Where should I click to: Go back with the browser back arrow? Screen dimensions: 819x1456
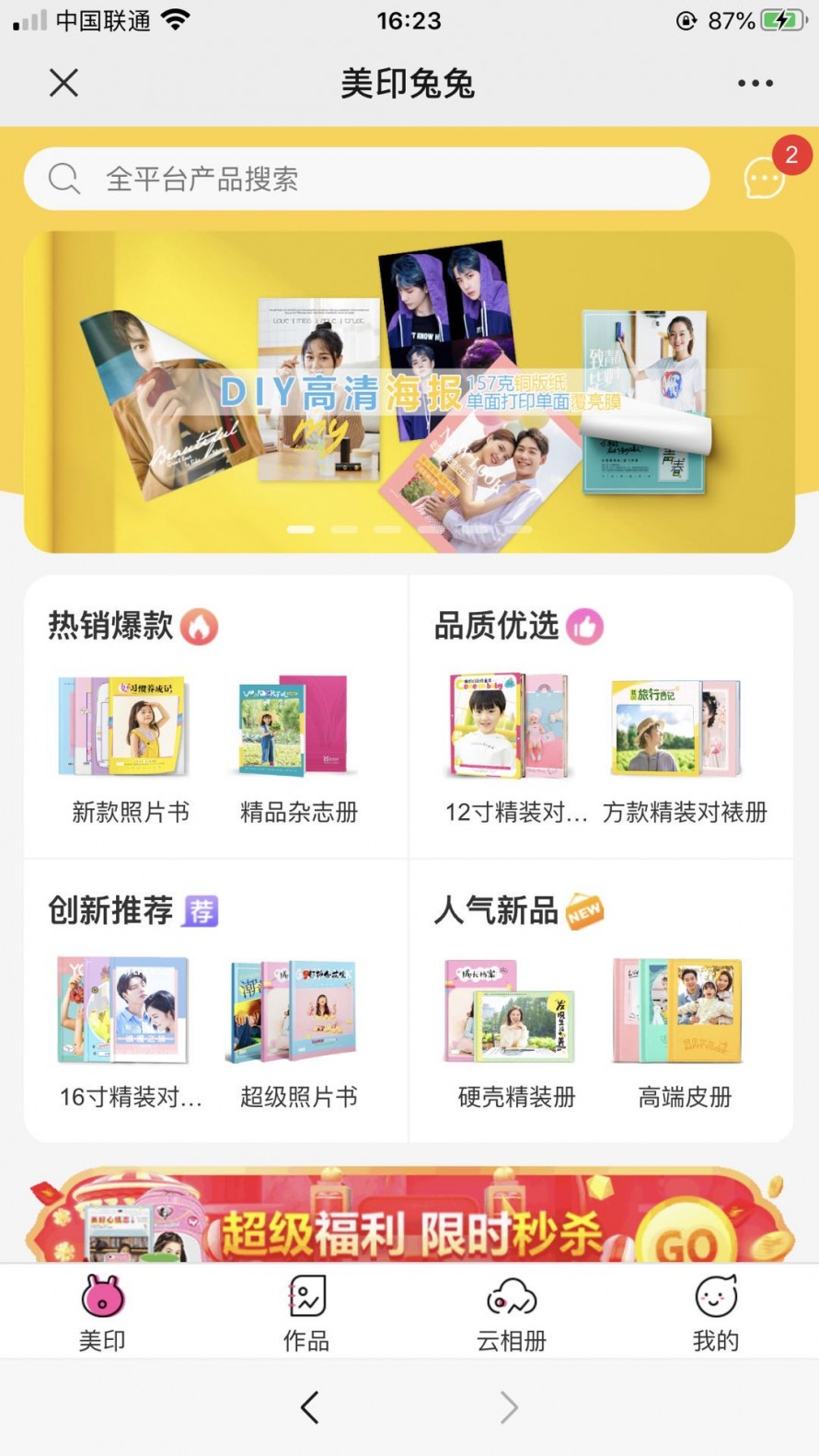point(310,1407)
